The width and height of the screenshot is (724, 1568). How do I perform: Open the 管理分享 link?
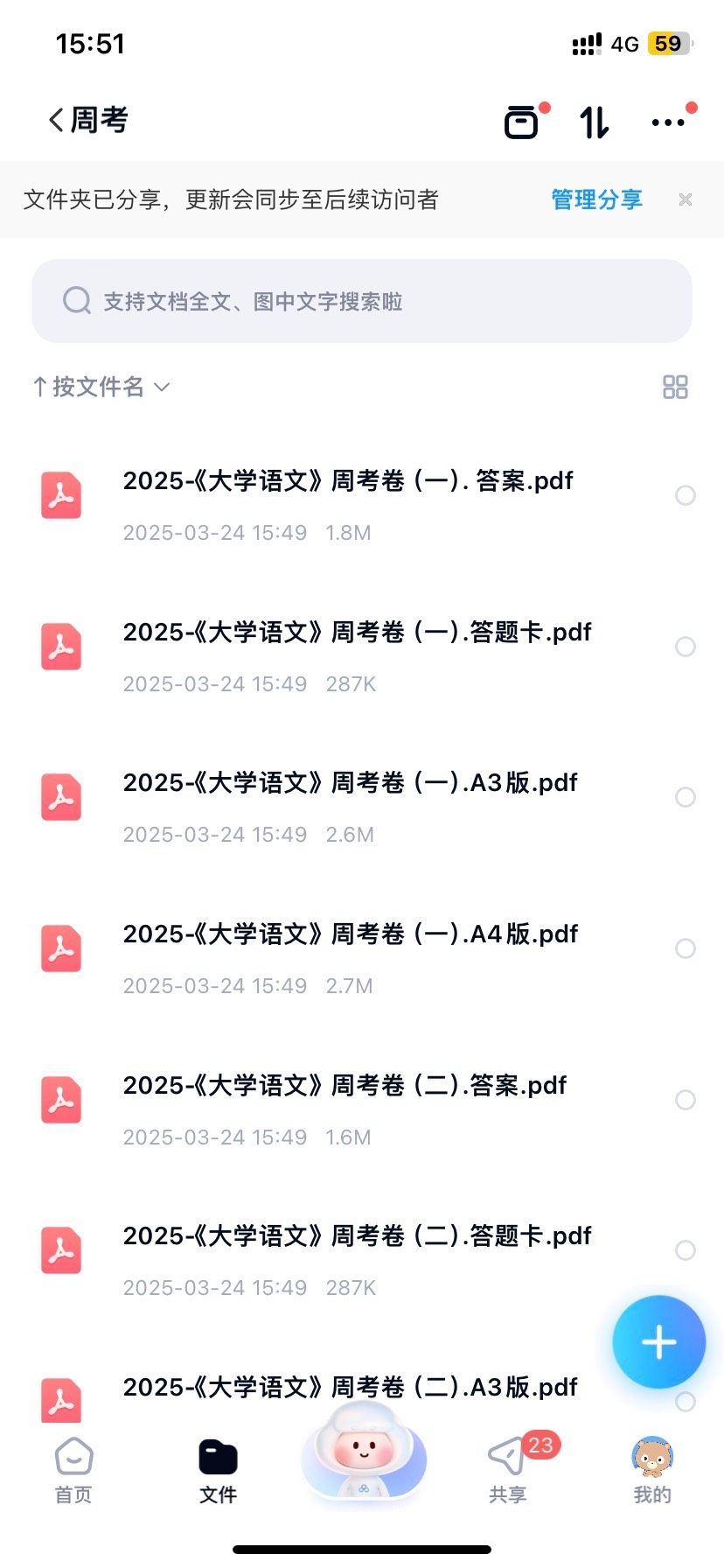coord(596,199)
